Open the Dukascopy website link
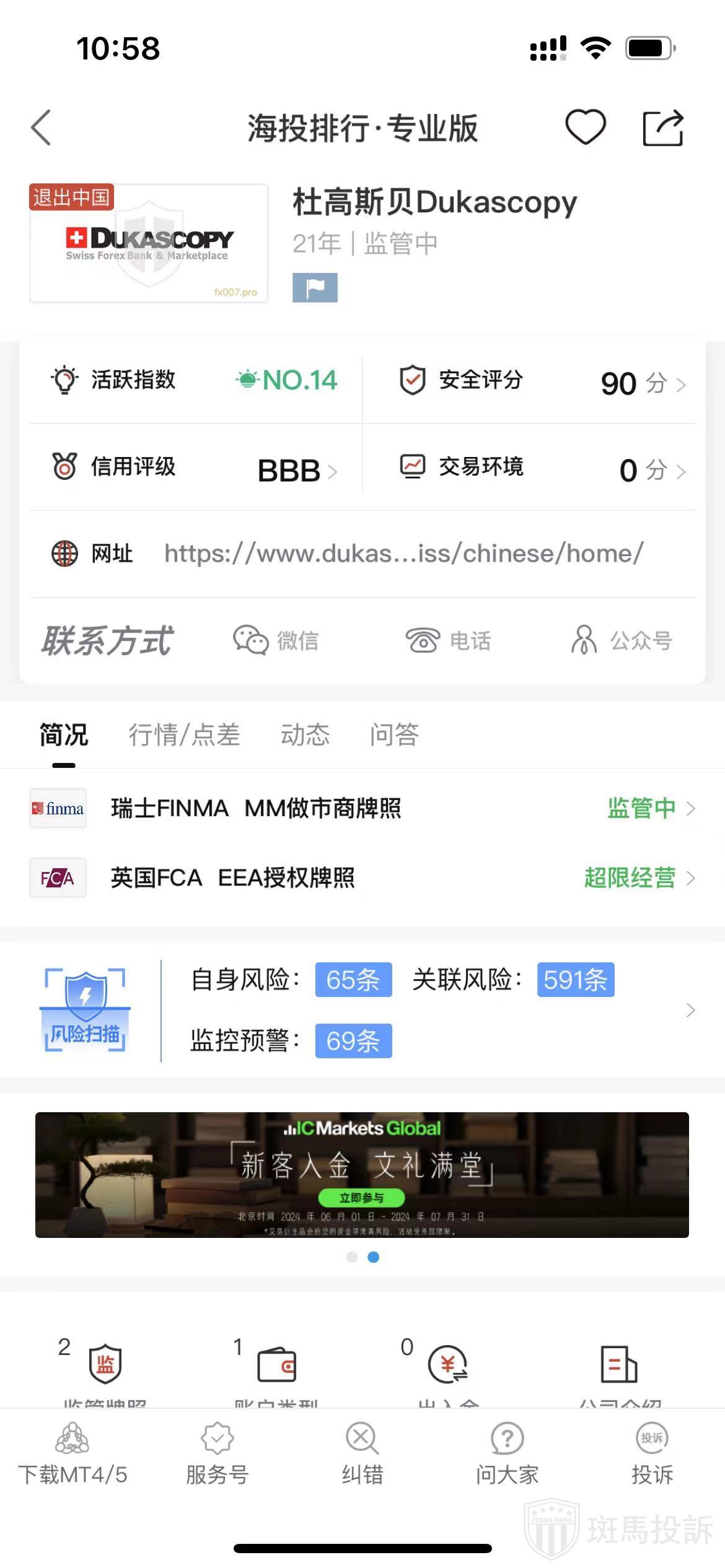This screenshot has height=1568, width=725. coord(403,554)
